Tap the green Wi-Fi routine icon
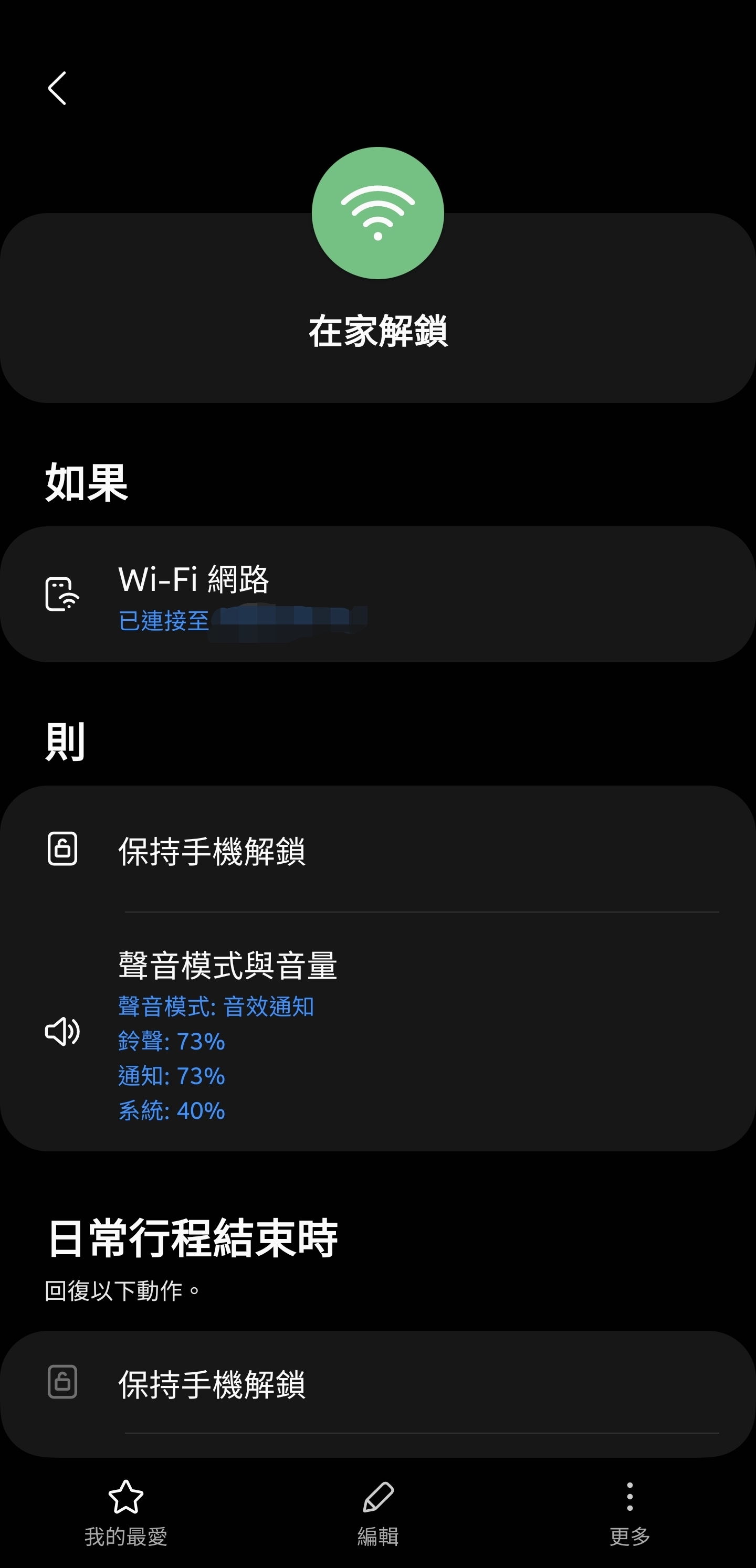The width and height of the screenshot is (756, 1568). [377, 213]
